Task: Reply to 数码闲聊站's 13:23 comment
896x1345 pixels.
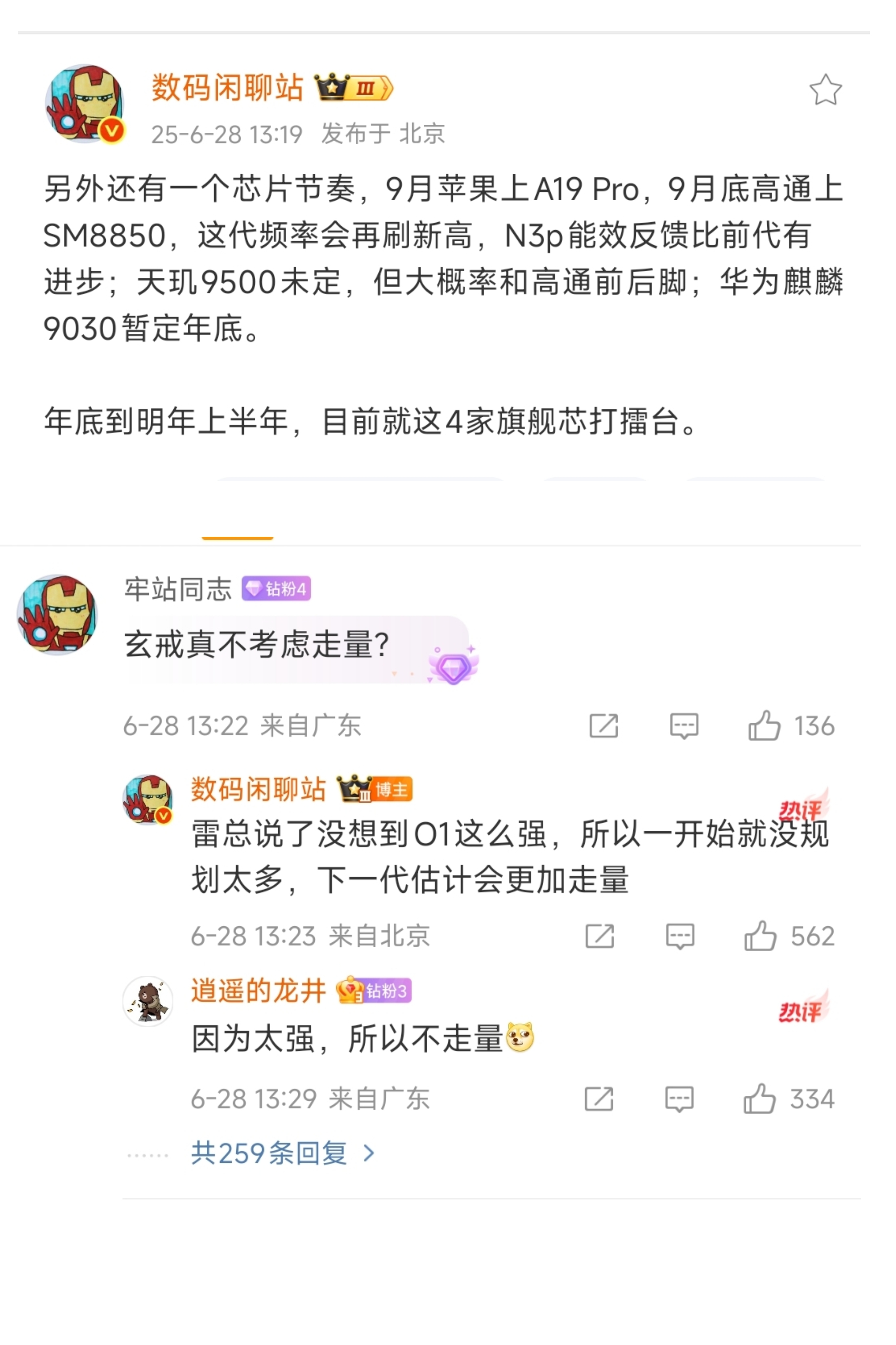Action: point(680,936)
